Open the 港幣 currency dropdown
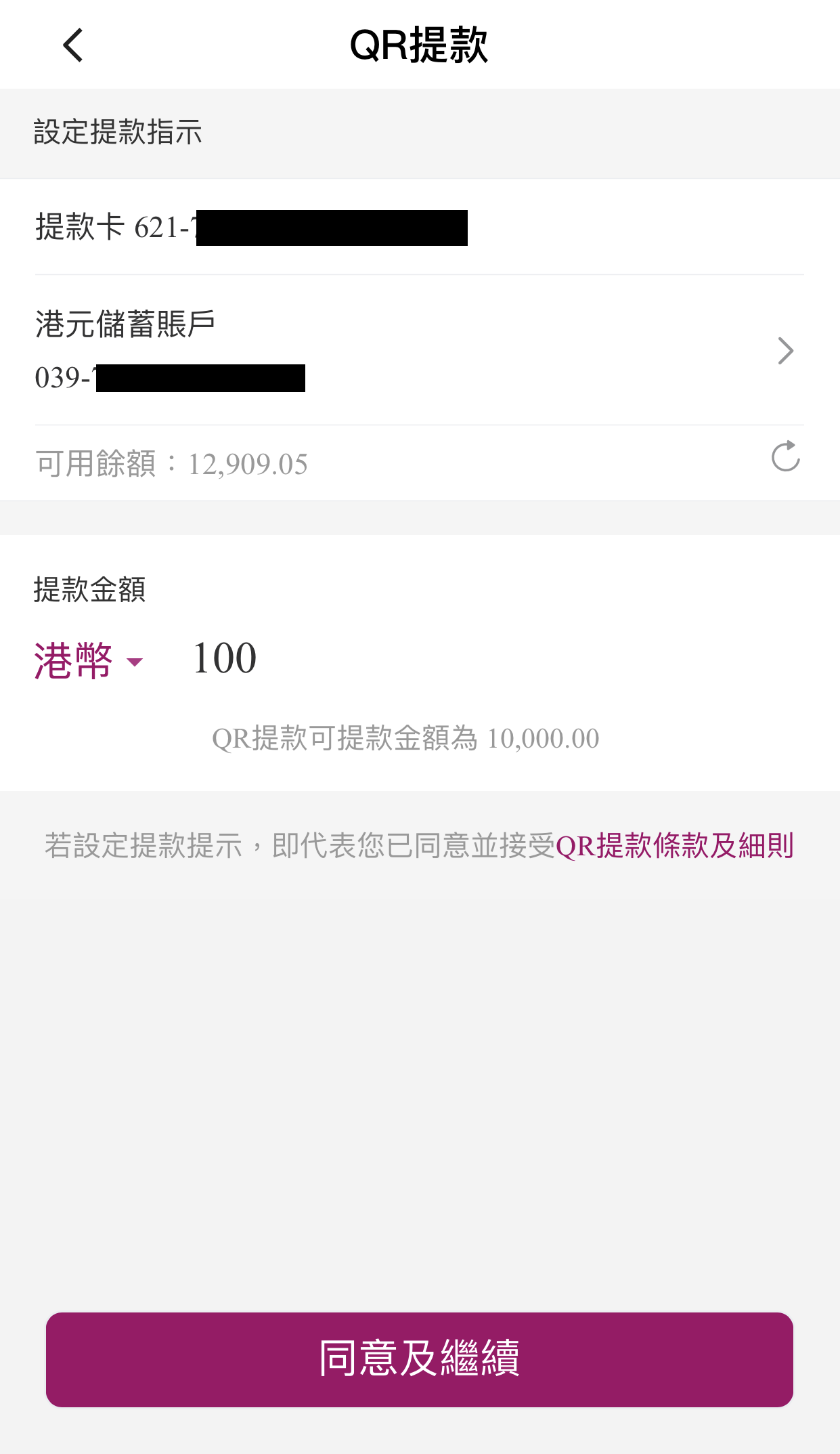840x1454 pixels. (x=89, y=660)
